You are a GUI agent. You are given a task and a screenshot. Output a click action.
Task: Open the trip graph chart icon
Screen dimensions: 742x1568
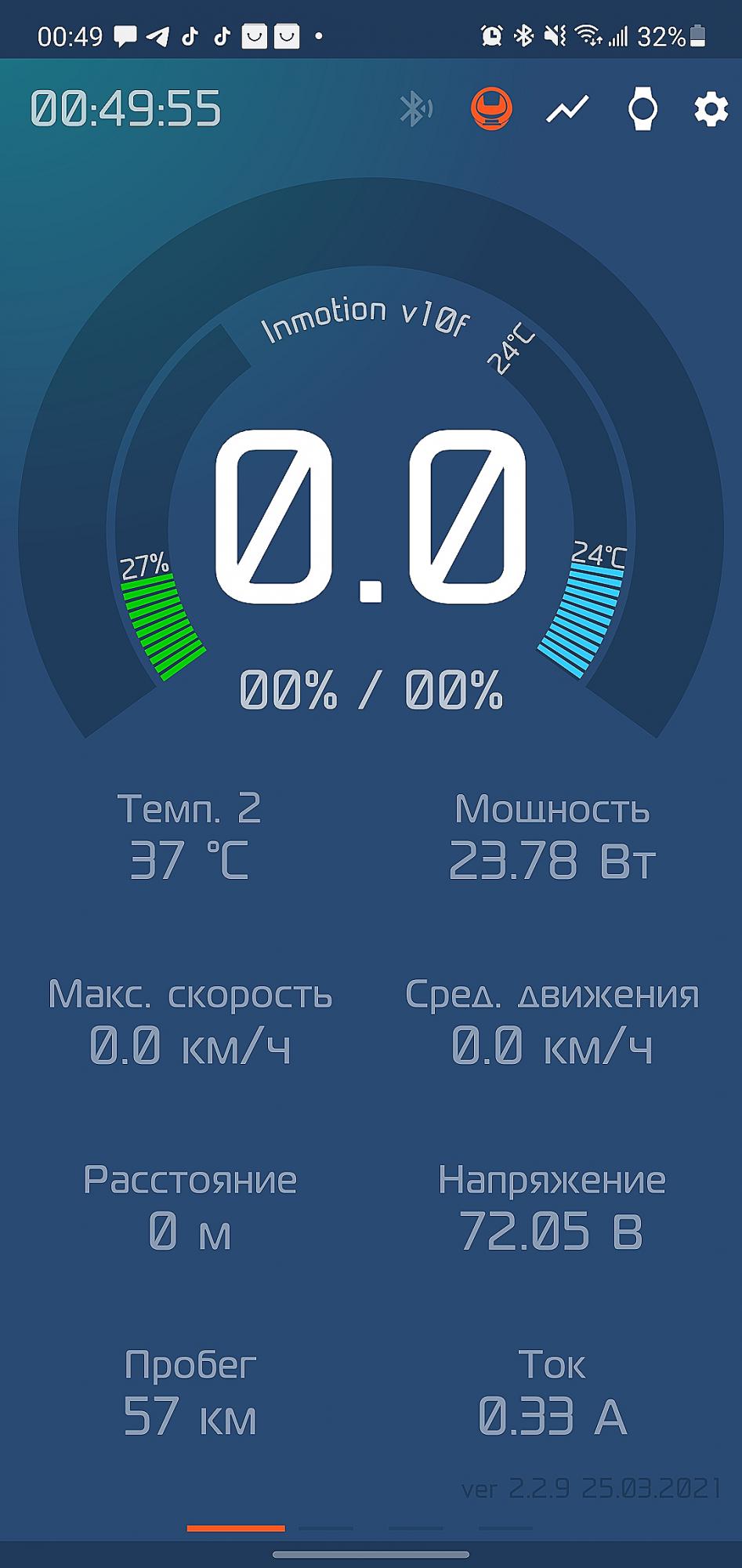[x=567, y=109]
